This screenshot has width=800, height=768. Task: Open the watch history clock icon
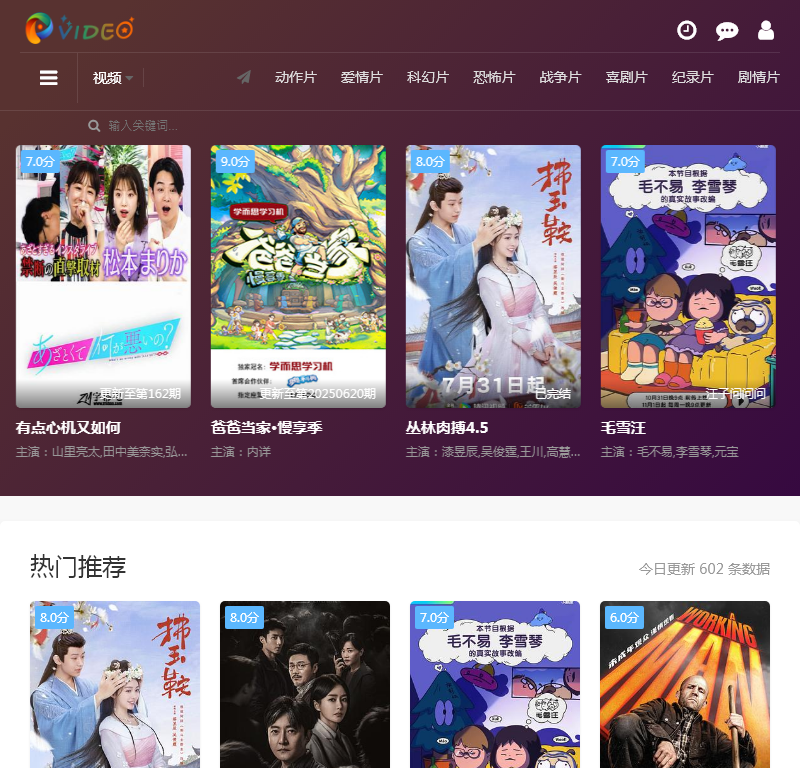tap(687, 30)
